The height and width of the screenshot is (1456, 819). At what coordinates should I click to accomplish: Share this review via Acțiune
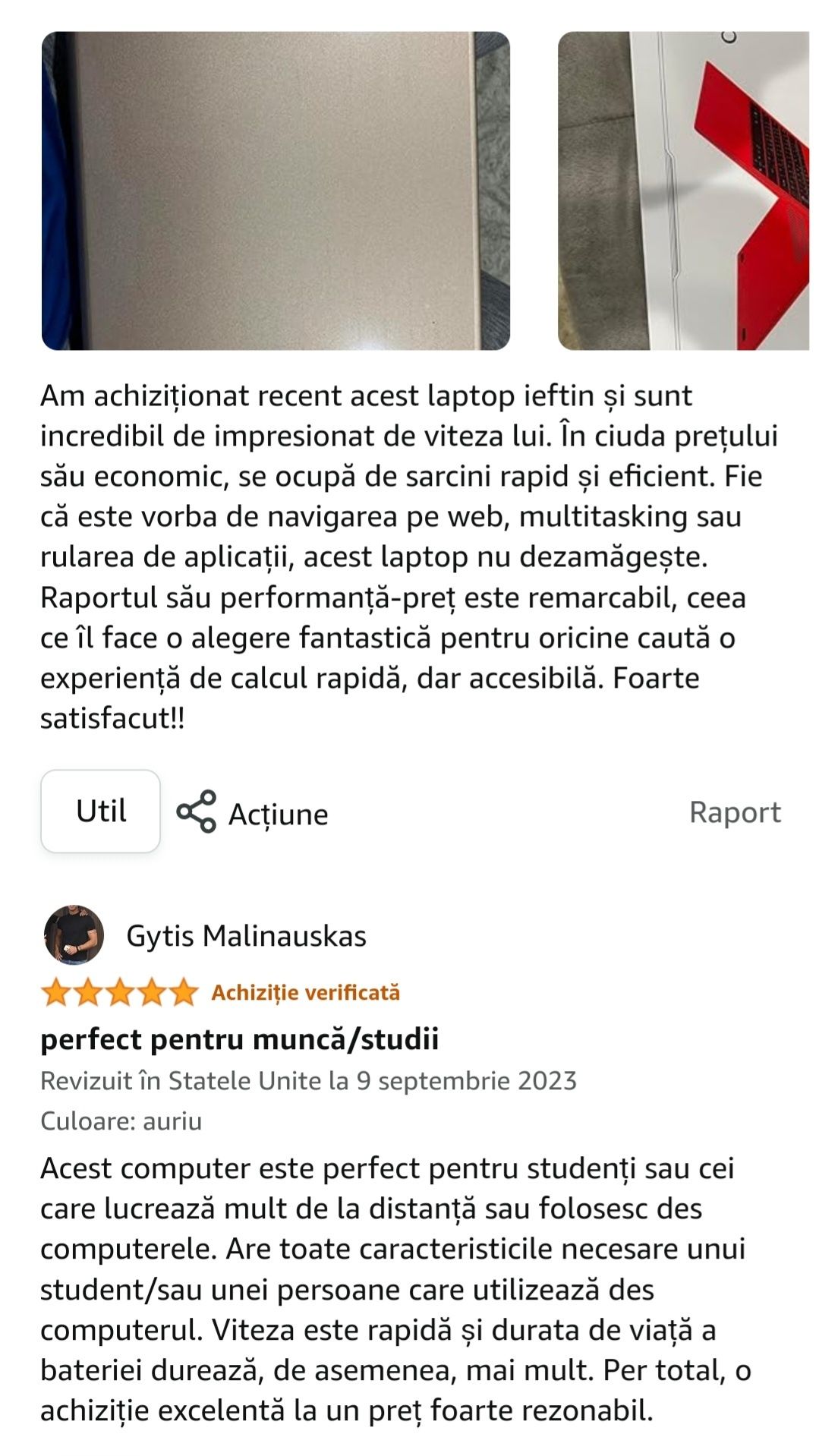pyautogui.click(x=254, y=813)
